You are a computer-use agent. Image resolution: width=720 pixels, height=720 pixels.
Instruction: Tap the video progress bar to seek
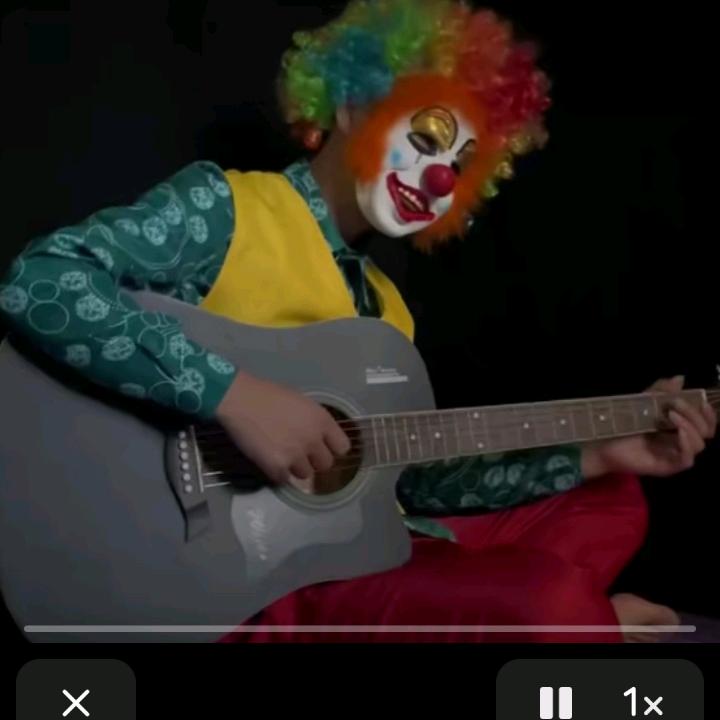(360, 629)
